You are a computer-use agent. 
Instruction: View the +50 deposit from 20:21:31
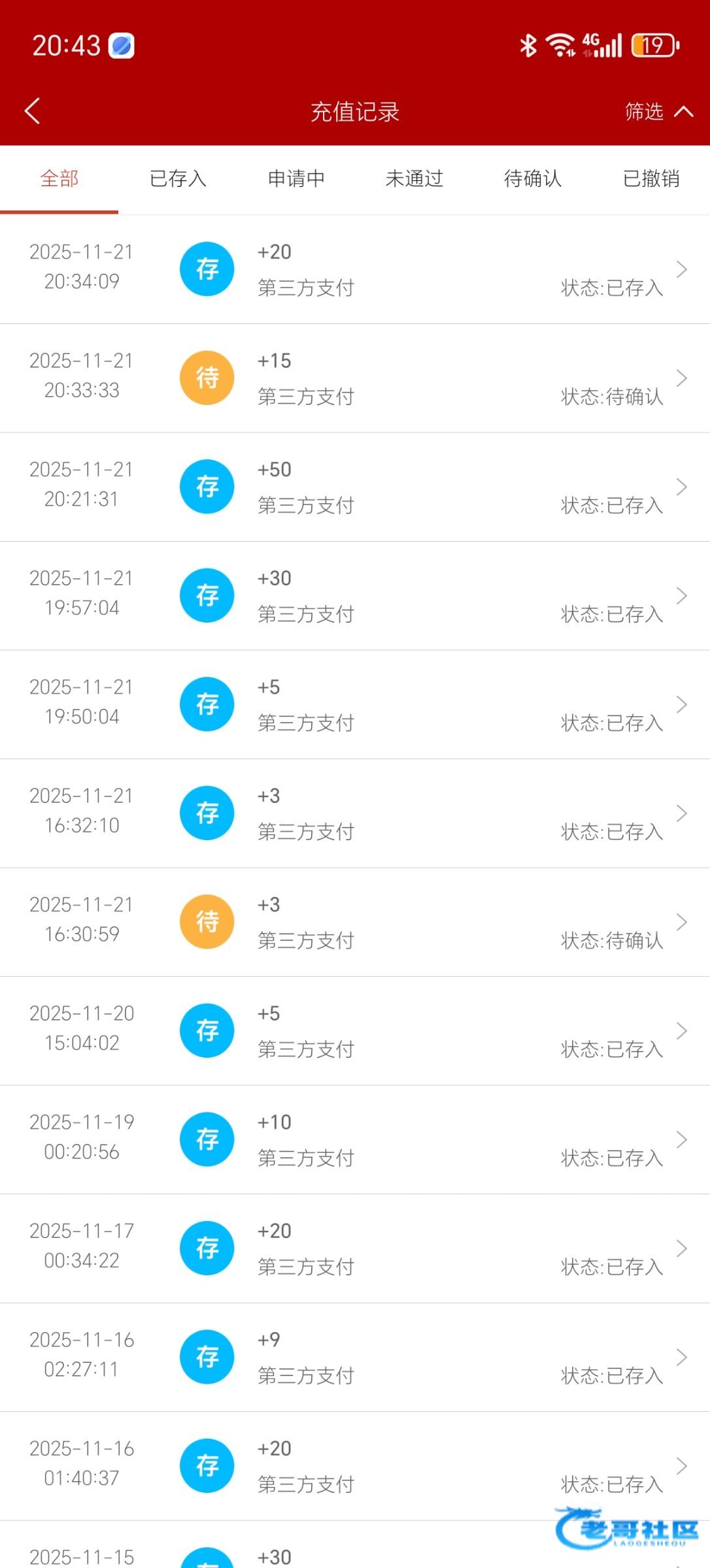point(355,487)
